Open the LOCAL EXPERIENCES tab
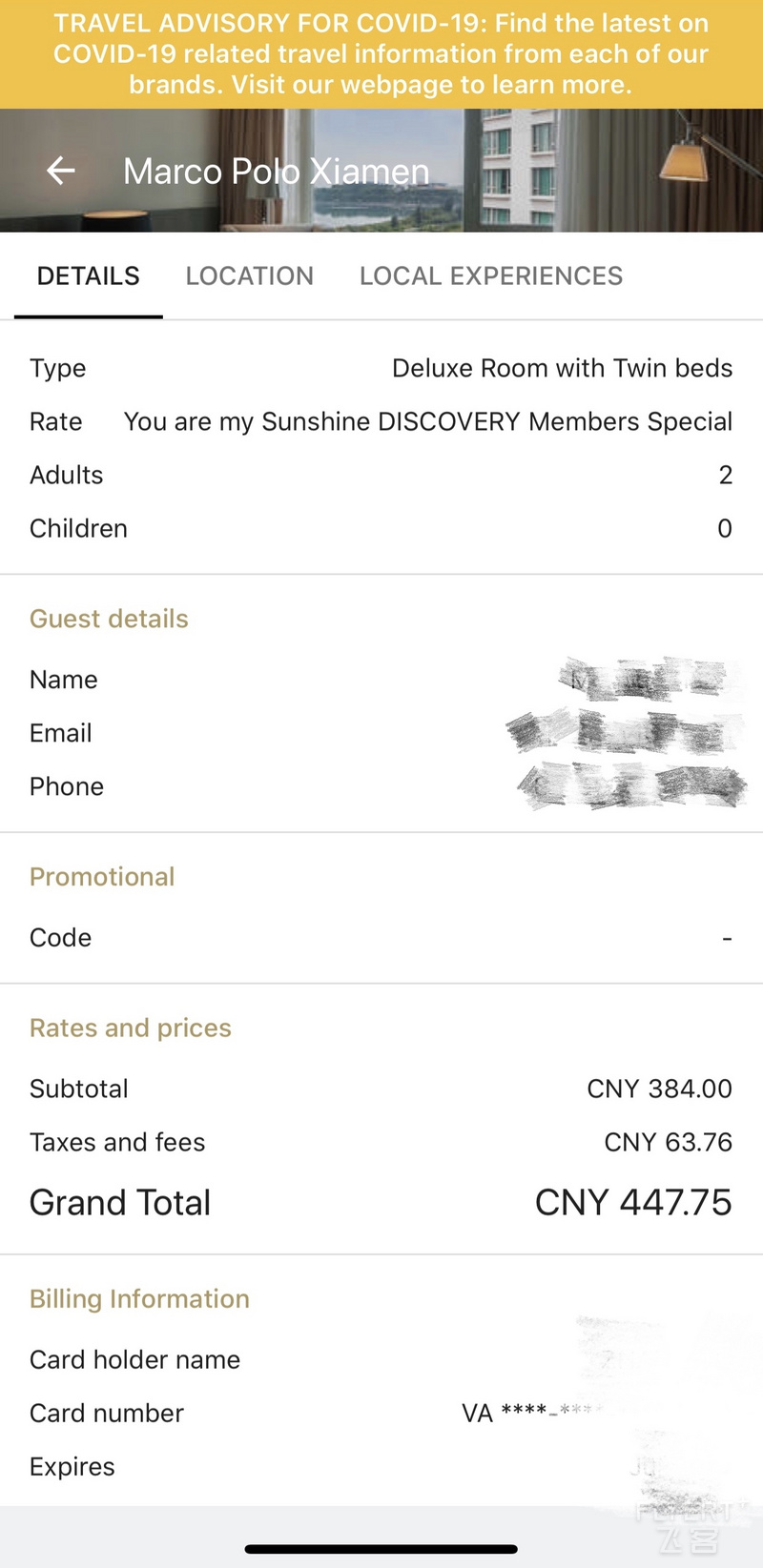This screenshot has height=1568, width=763. click(x=491, y=276)
